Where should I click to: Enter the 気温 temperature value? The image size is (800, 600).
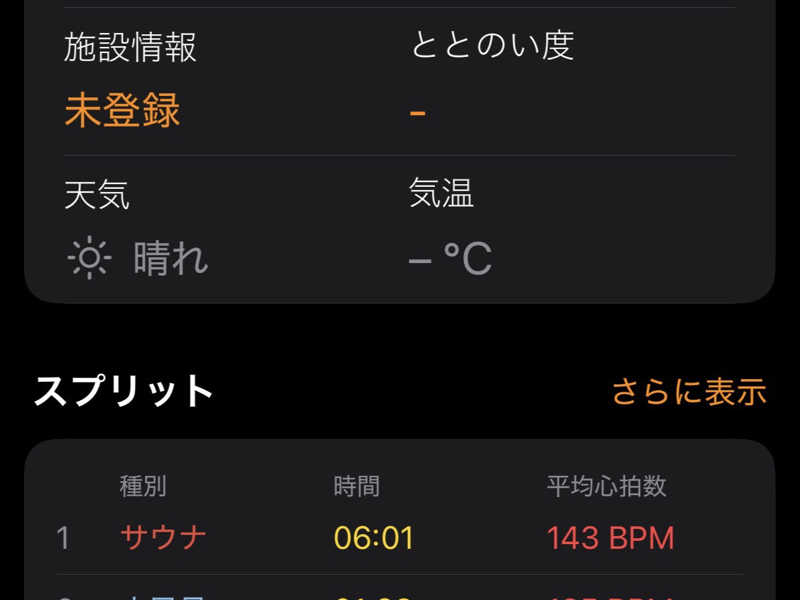(450, 259)
